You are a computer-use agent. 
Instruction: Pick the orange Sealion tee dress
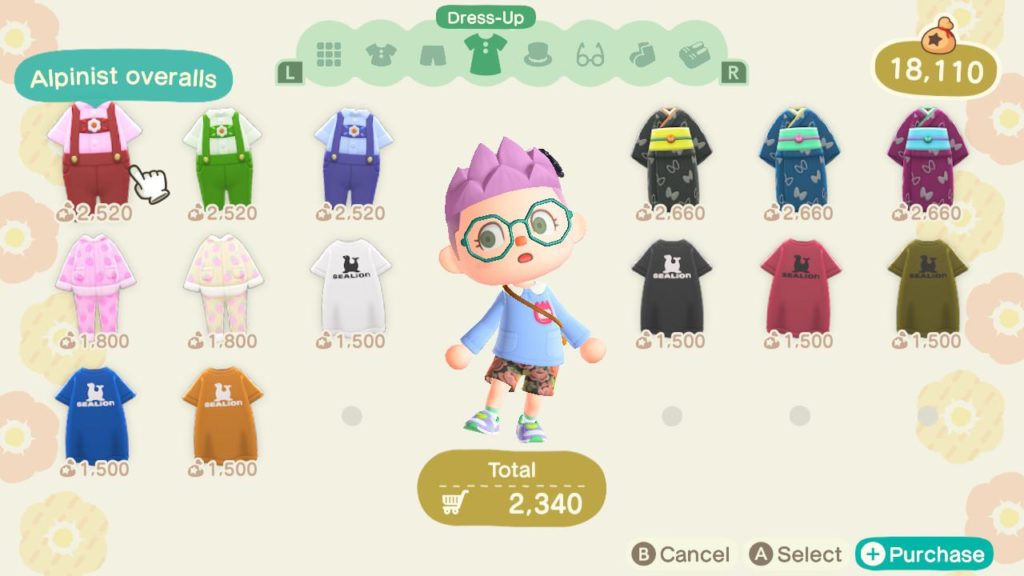pos(223,408)
